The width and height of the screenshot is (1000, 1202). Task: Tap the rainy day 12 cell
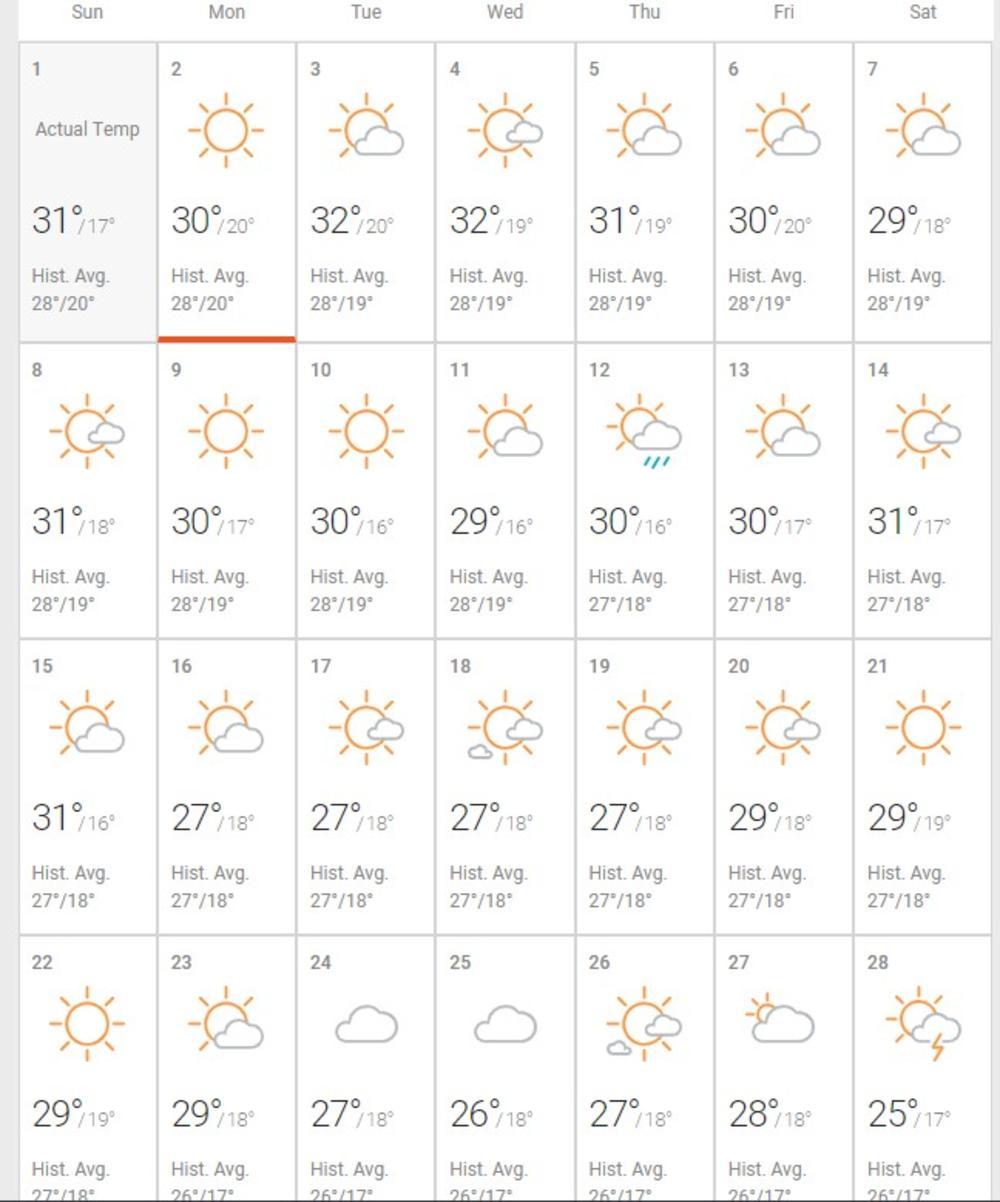[x=644, y=490]
